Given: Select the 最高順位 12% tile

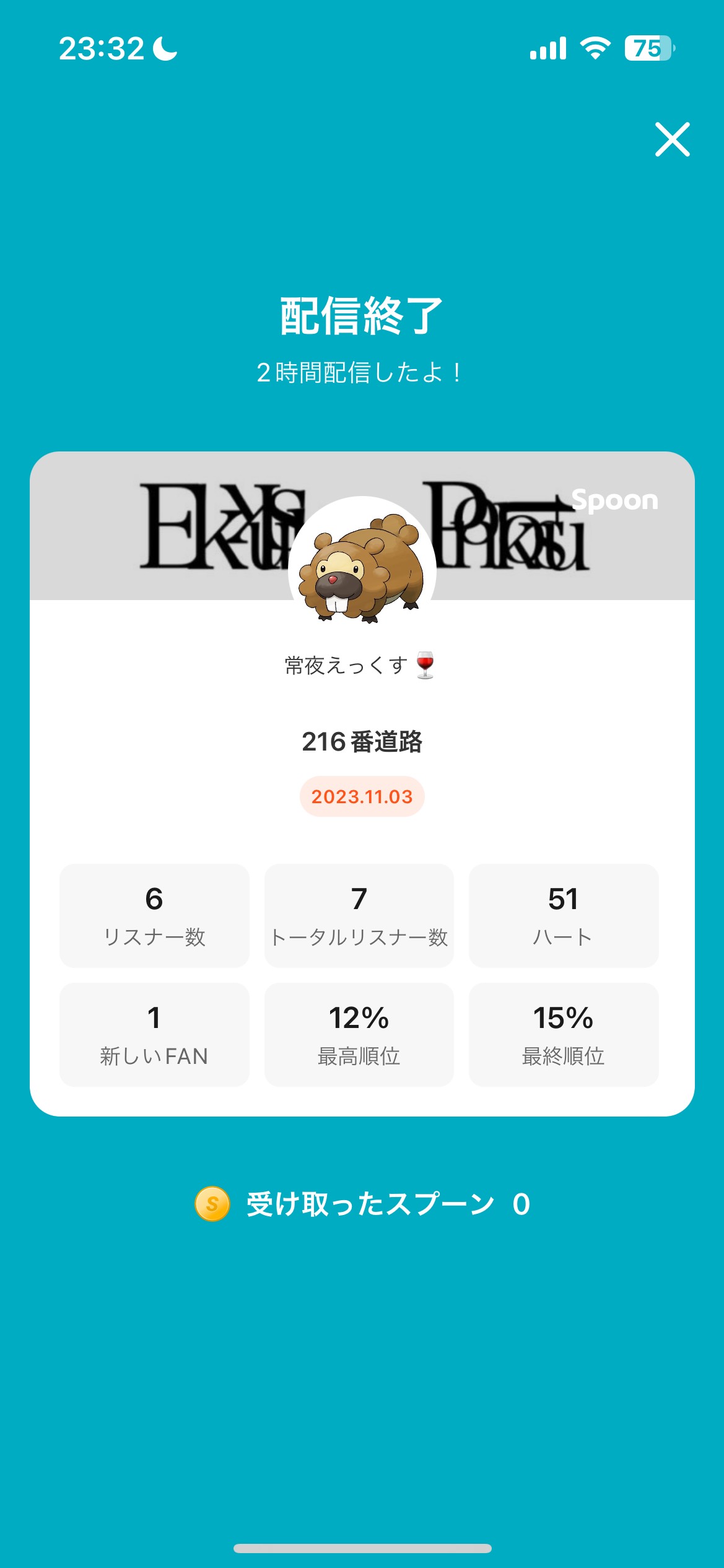Looking at the screenshot, I should click(x=359, y=1033).
